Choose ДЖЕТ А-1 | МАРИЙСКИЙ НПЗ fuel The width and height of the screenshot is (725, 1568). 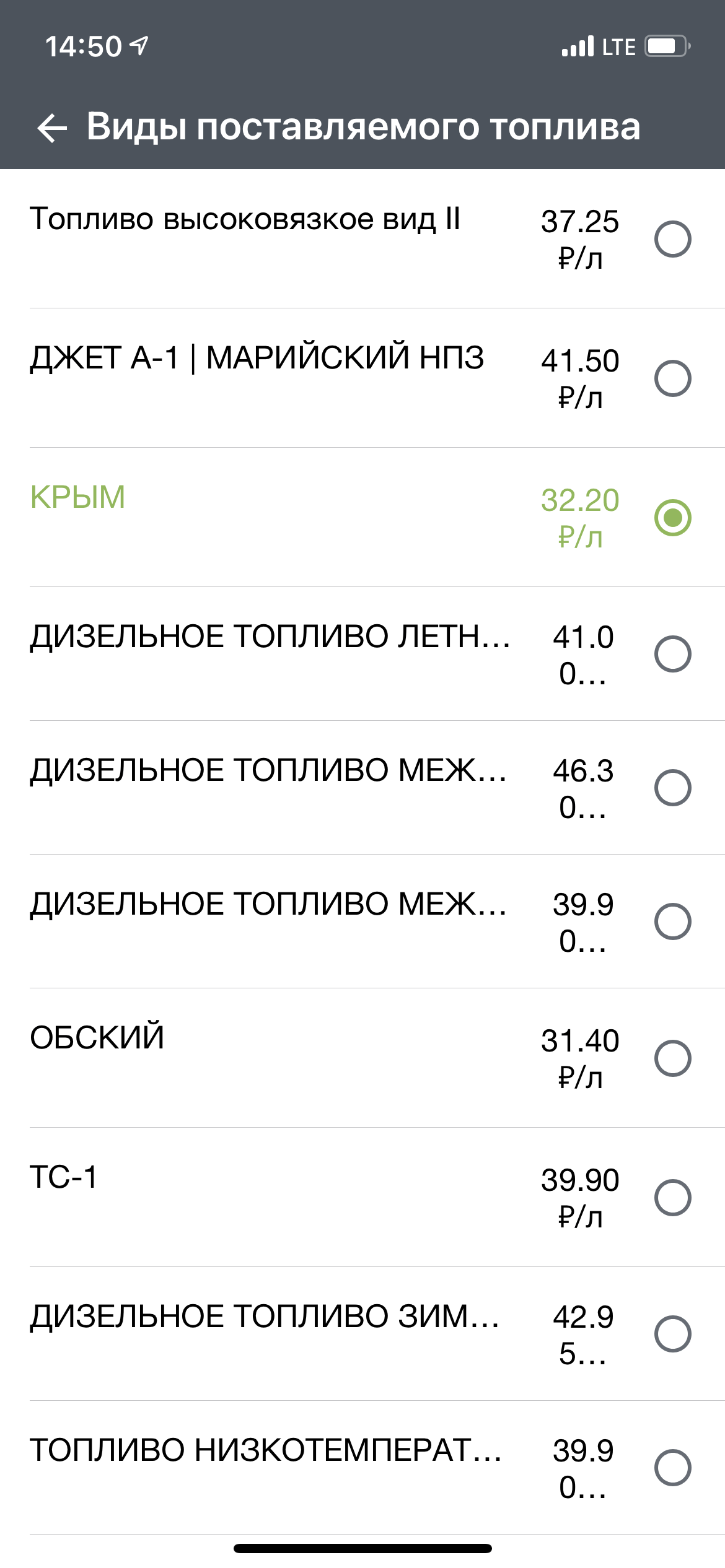click(x=672, y=378)
